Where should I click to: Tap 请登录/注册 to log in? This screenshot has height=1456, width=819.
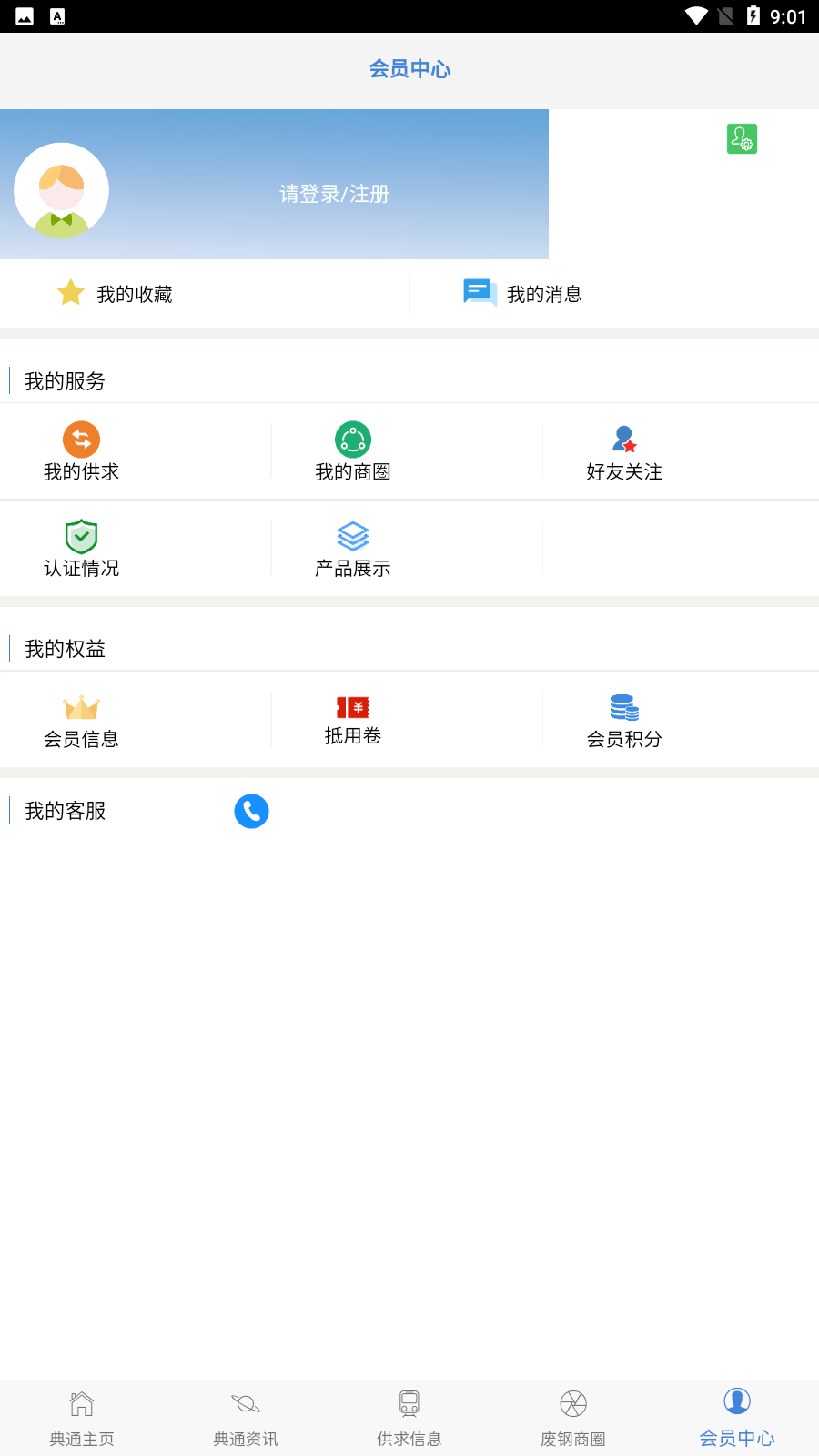pyautogui.click(x=334, y=194)
